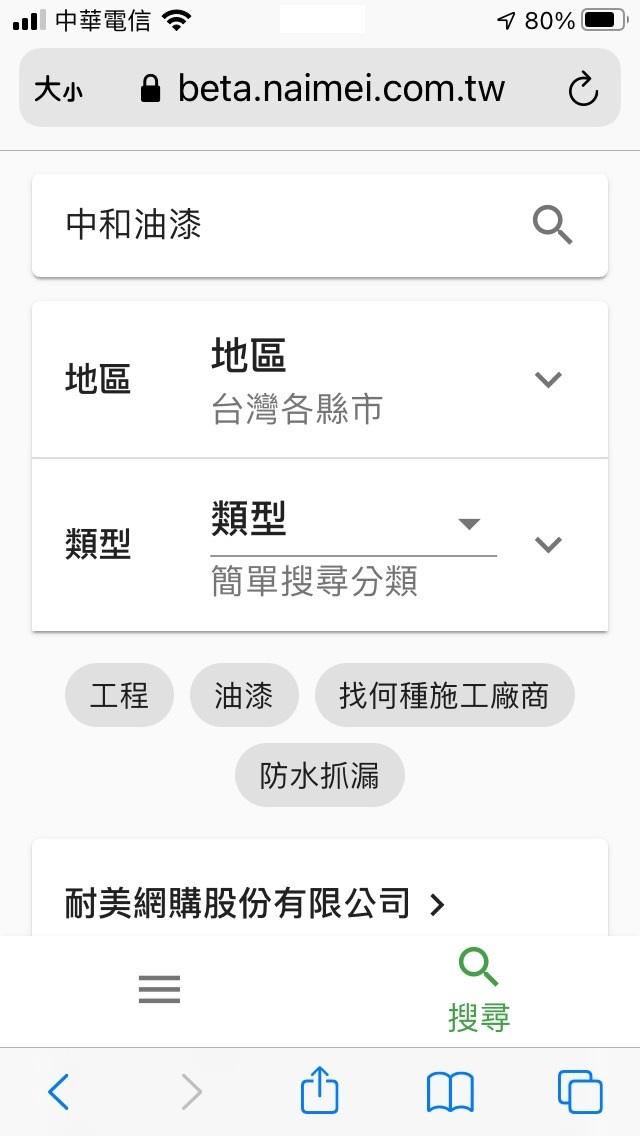Go back in Safari
Image resolution: width=640 pixels, height=1136 pixels.
coord(58,1092)
